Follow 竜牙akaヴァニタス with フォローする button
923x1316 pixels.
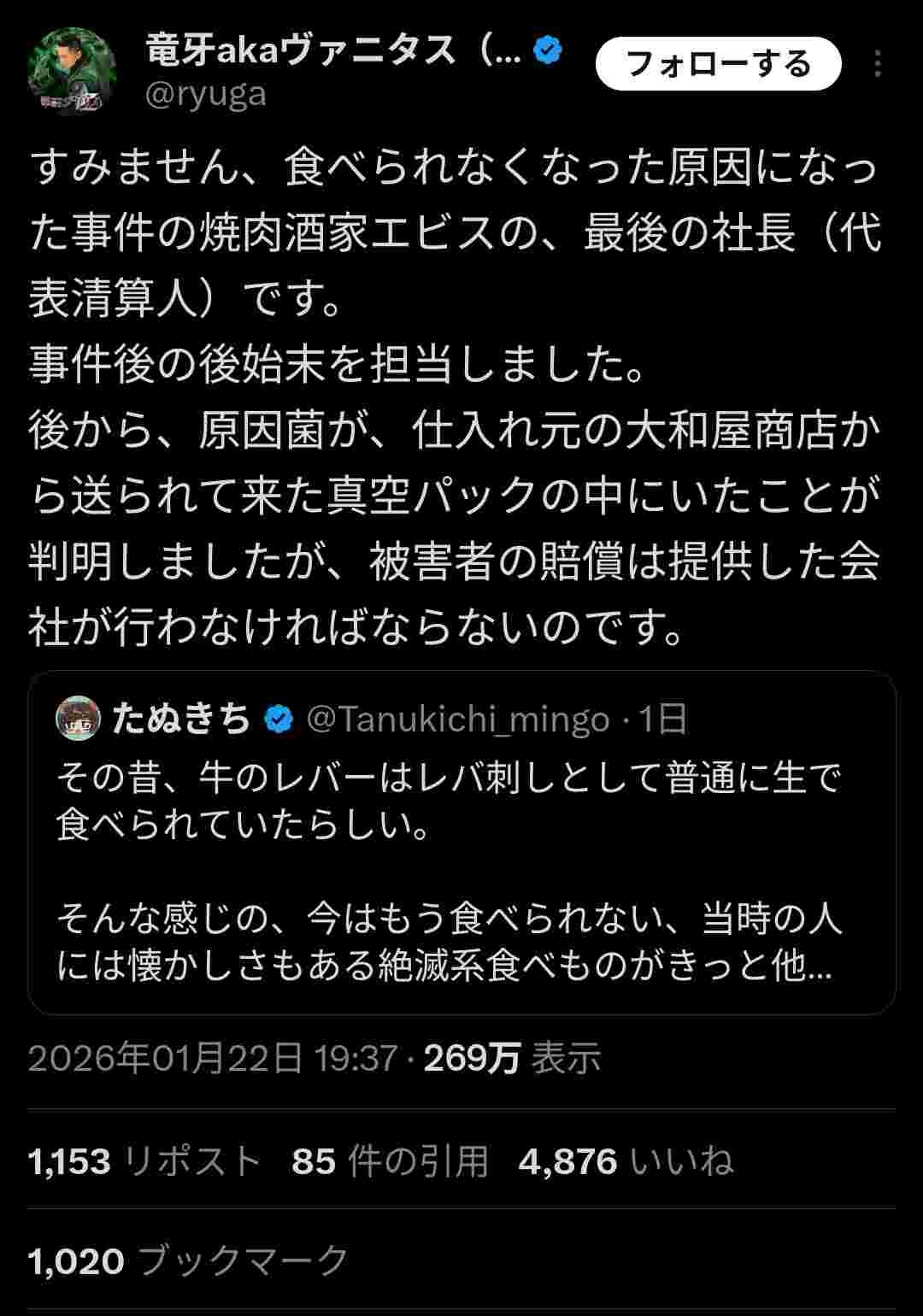(718, 64)
